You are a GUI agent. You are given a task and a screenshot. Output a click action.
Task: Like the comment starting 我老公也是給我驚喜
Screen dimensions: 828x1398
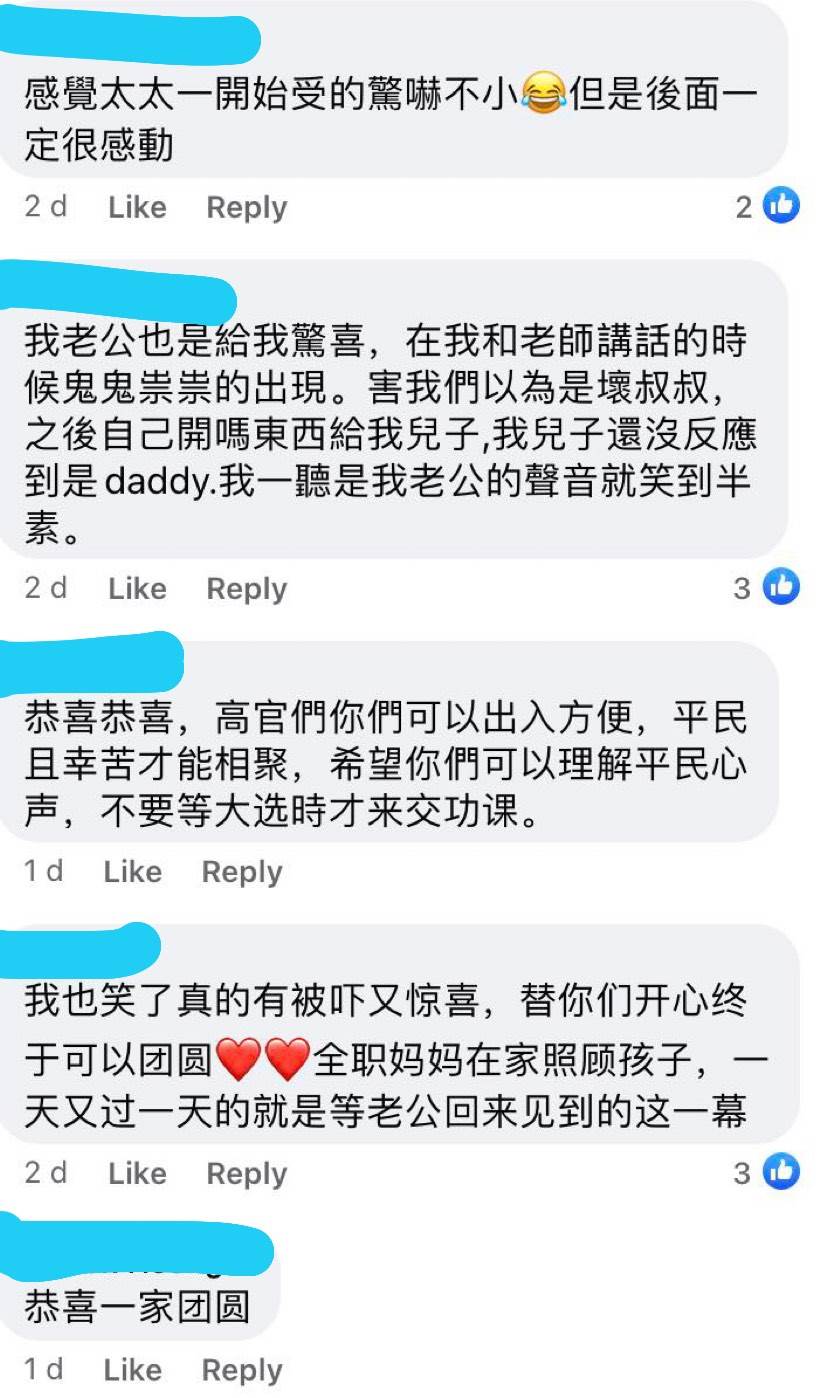coord(137,589)
